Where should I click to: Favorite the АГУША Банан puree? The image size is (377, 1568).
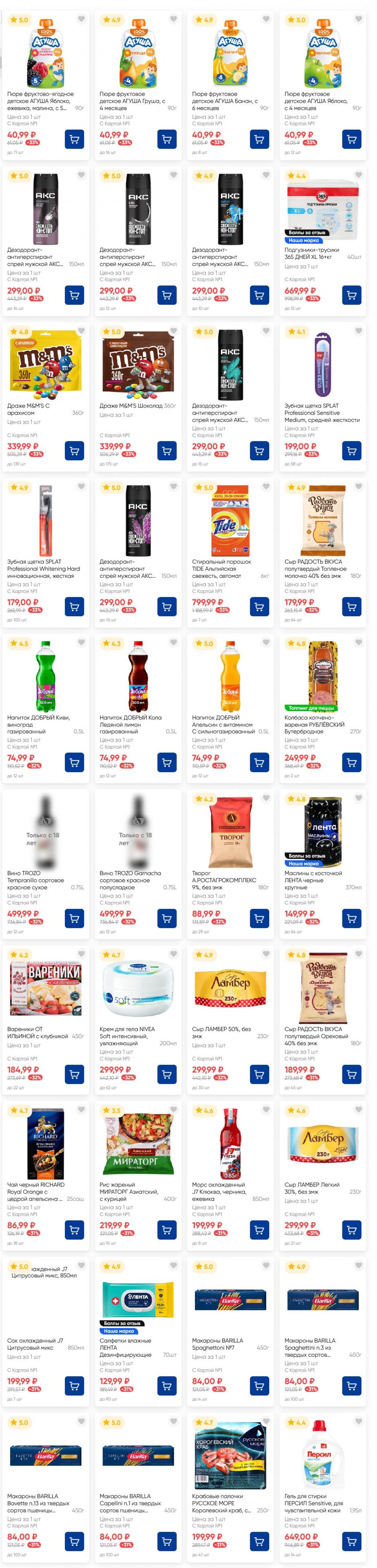point(265,20)
